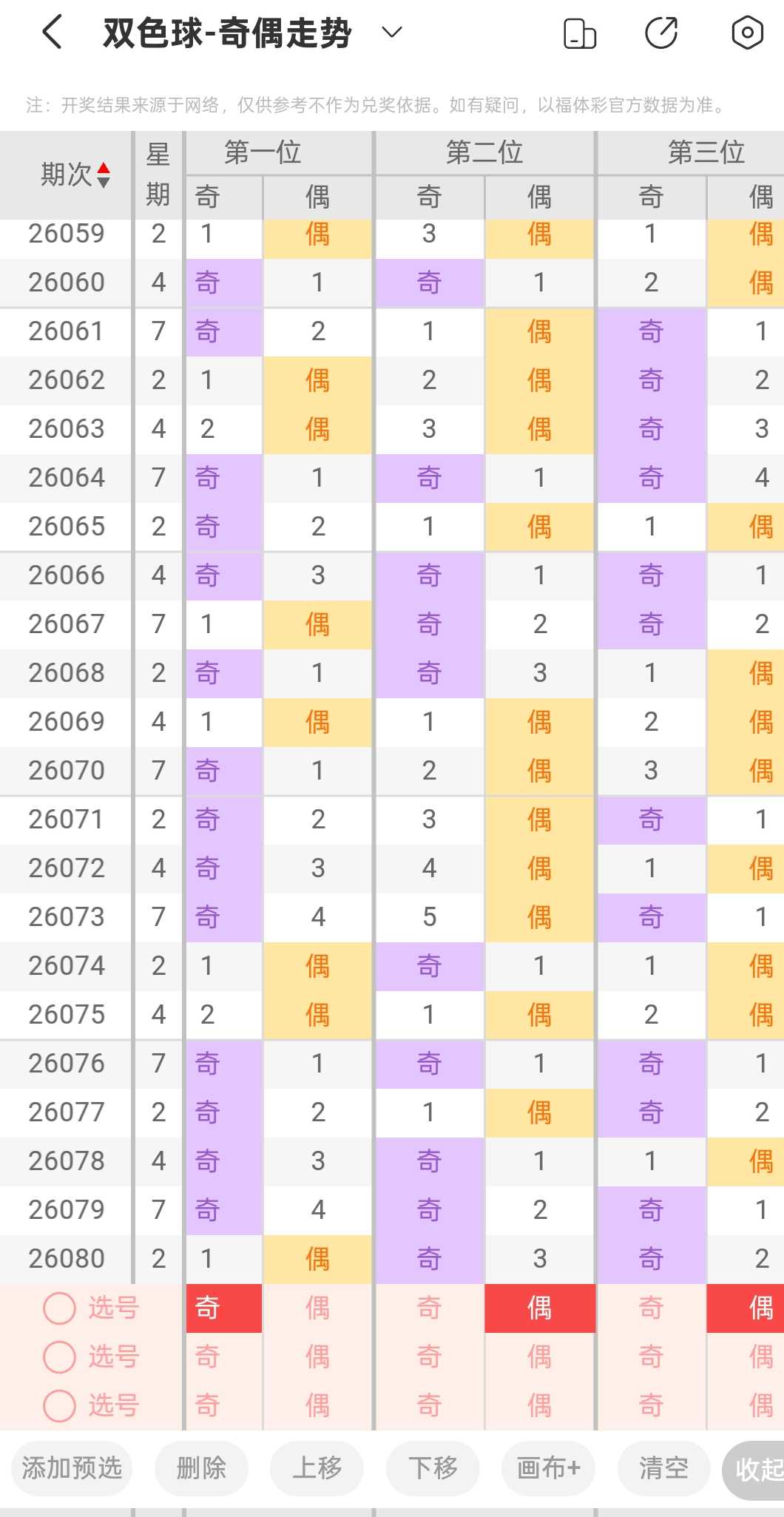
Task: Move selection up with 上移
Action: (x=317, y=1468)
